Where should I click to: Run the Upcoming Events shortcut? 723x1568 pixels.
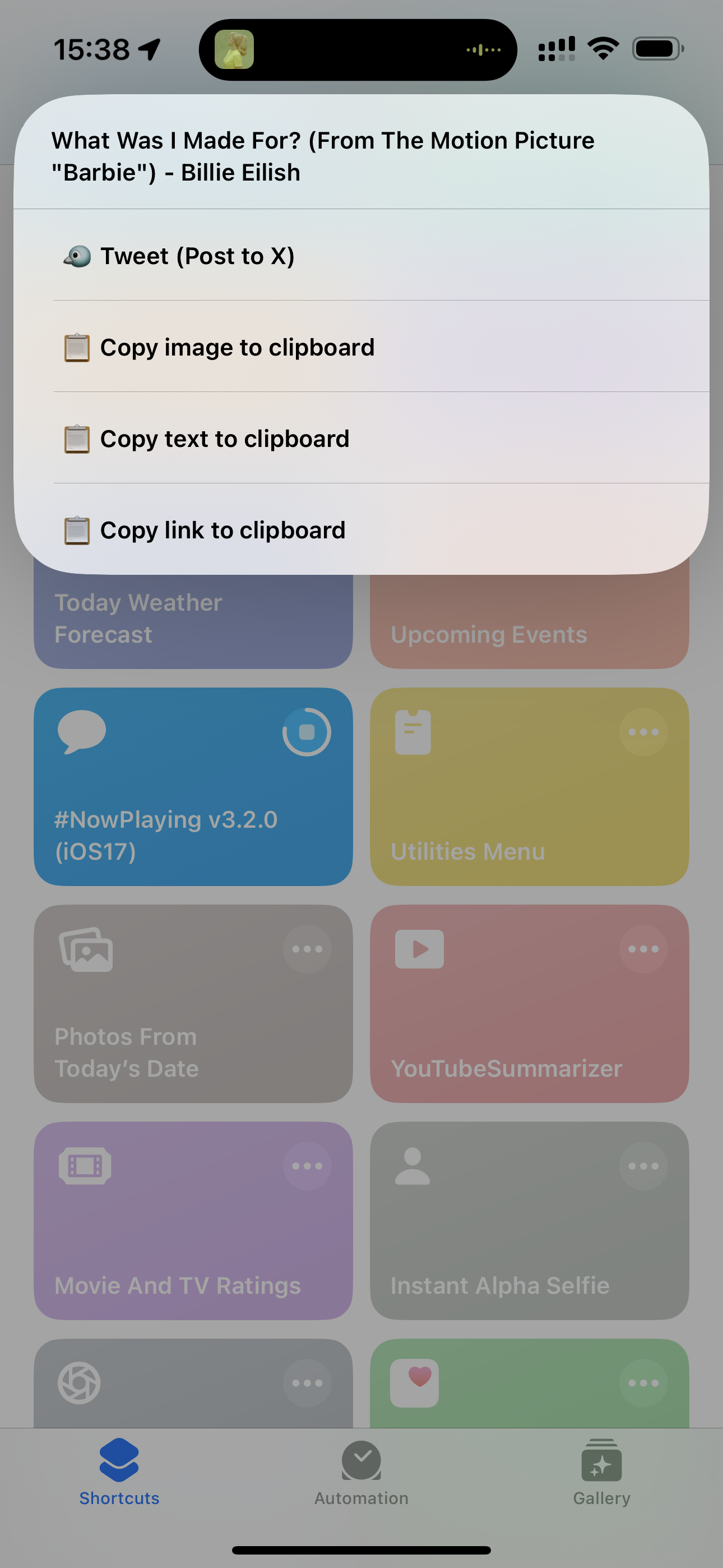tap(530, 627)
